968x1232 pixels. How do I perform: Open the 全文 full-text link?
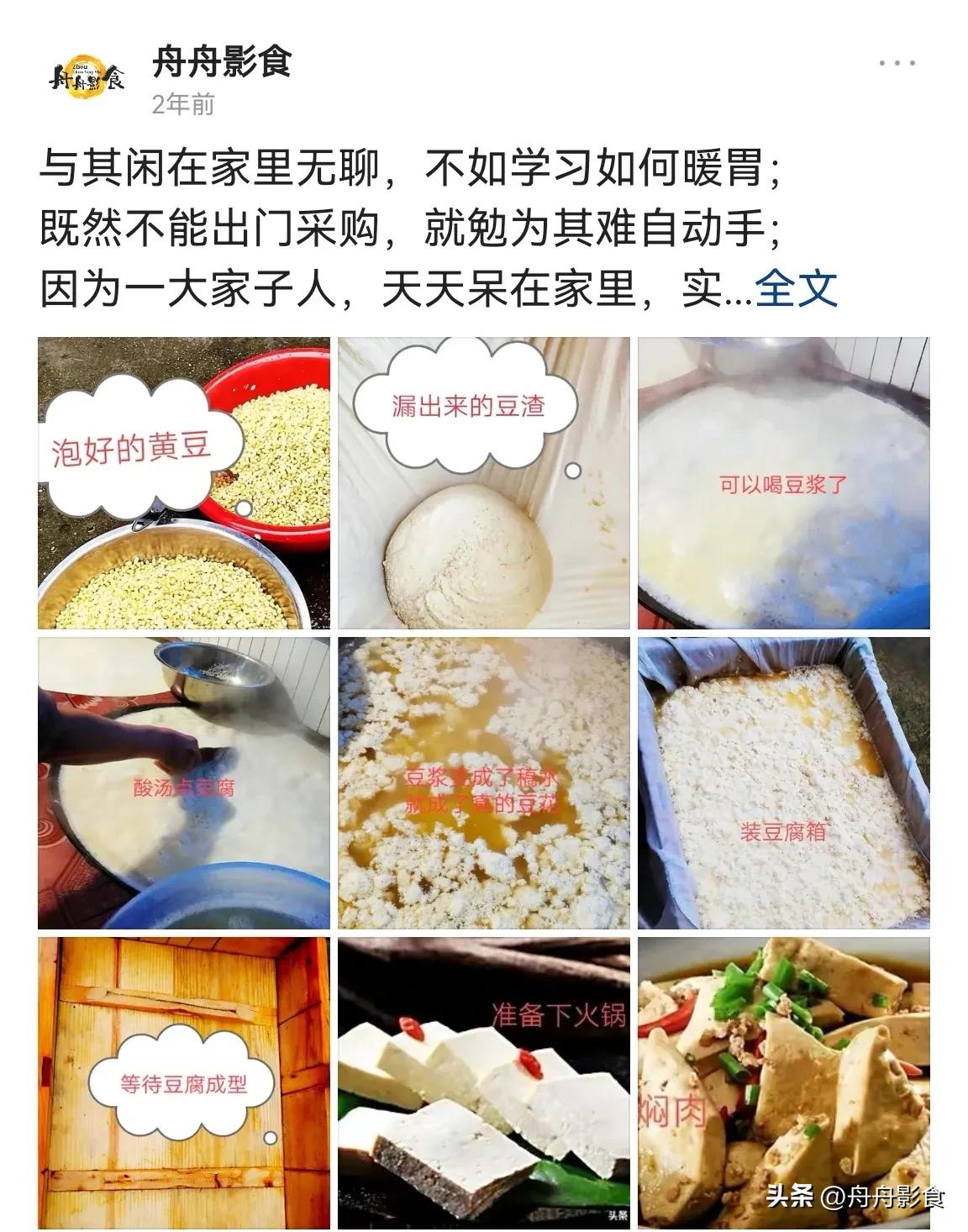[798, 289]
